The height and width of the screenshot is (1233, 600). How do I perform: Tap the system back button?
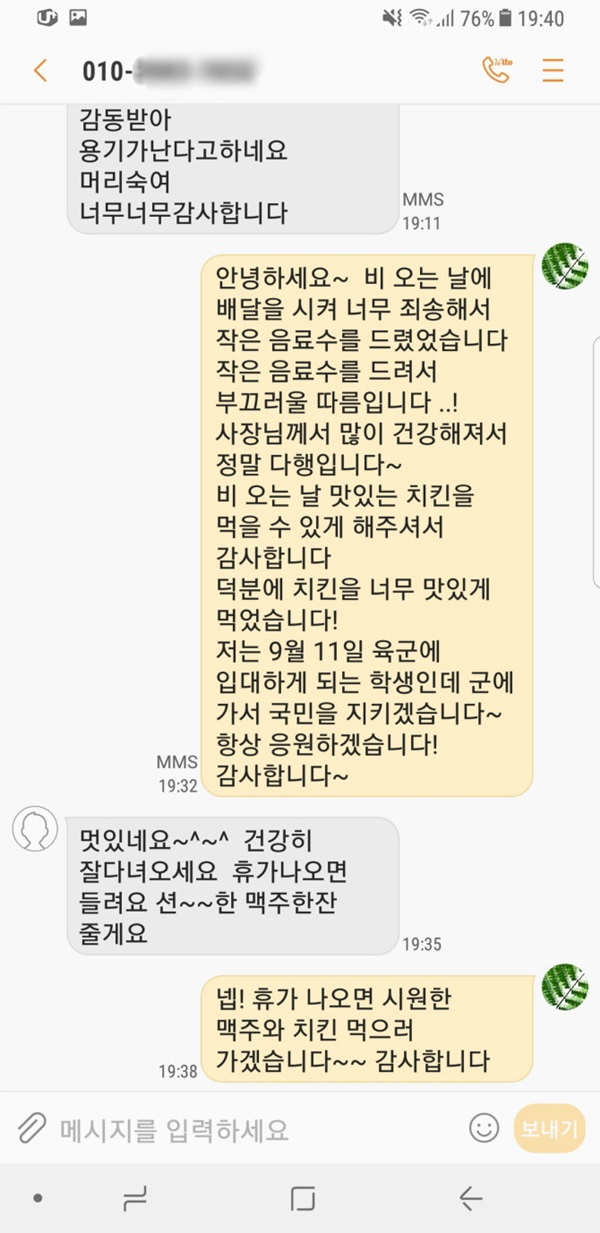[x=469, y=1197]
